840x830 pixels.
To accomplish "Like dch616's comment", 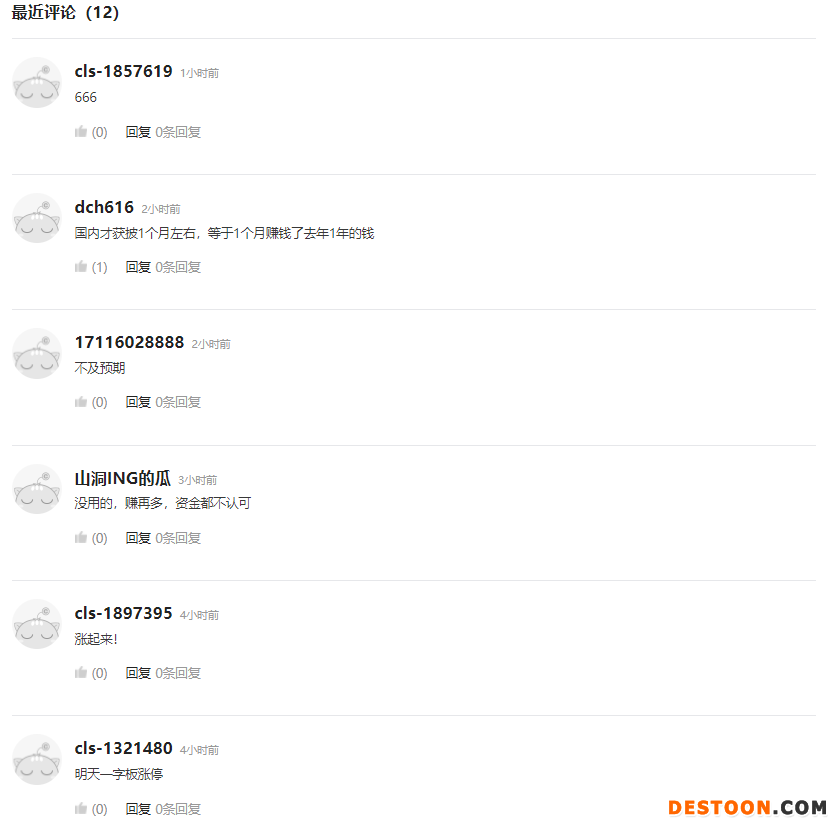I will coord(81,267).
